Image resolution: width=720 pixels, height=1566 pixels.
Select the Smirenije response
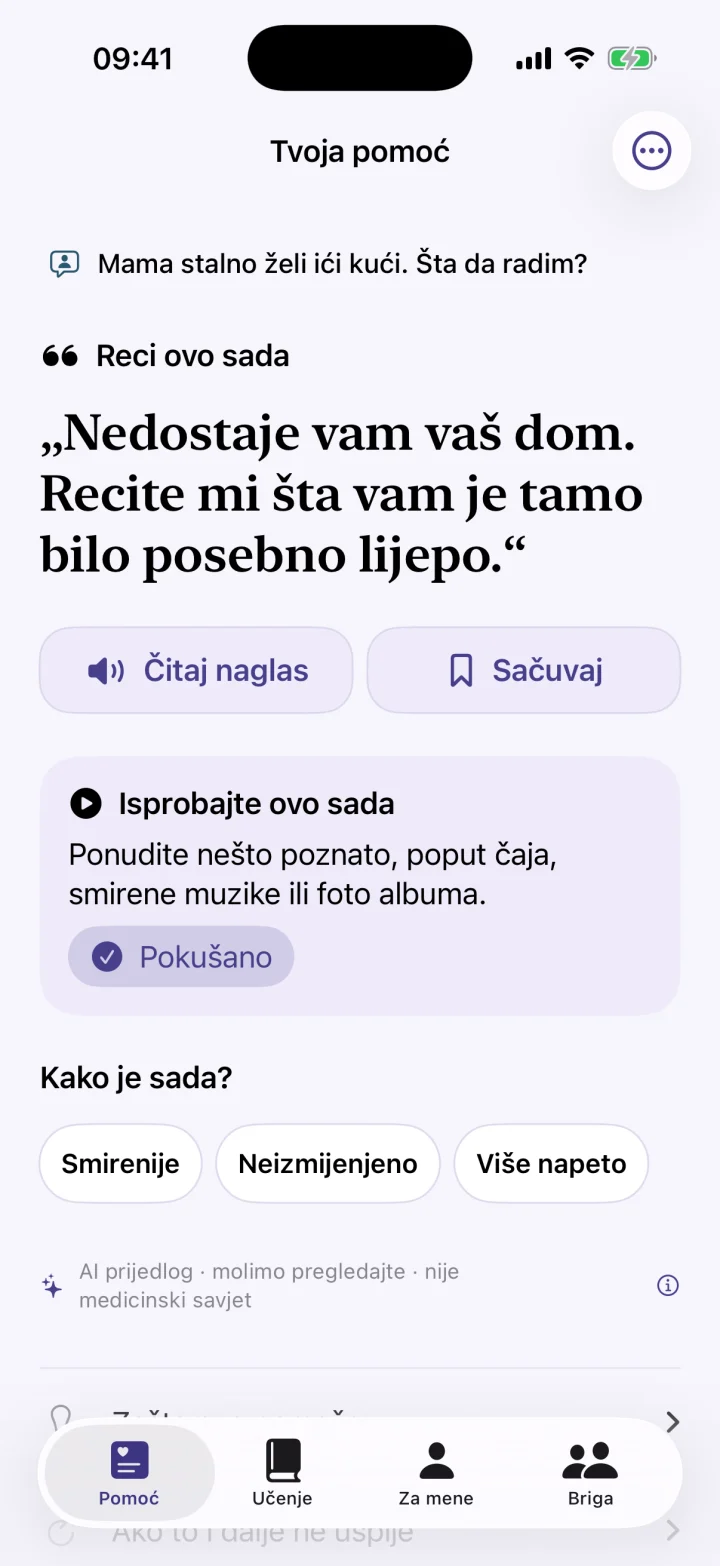[x=121, y=1163]
